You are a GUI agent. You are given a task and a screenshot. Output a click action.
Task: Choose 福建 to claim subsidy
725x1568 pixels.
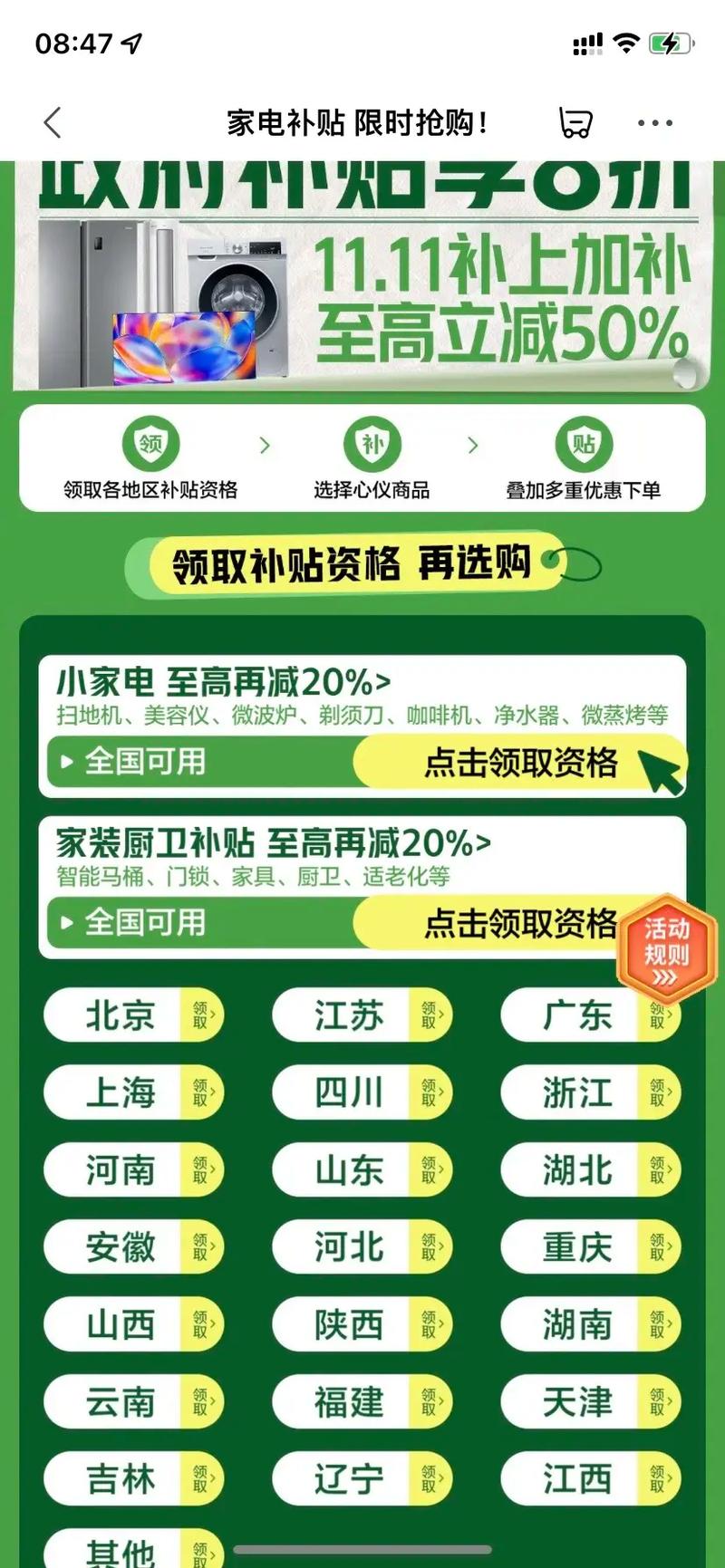(x=362, y=1402)
